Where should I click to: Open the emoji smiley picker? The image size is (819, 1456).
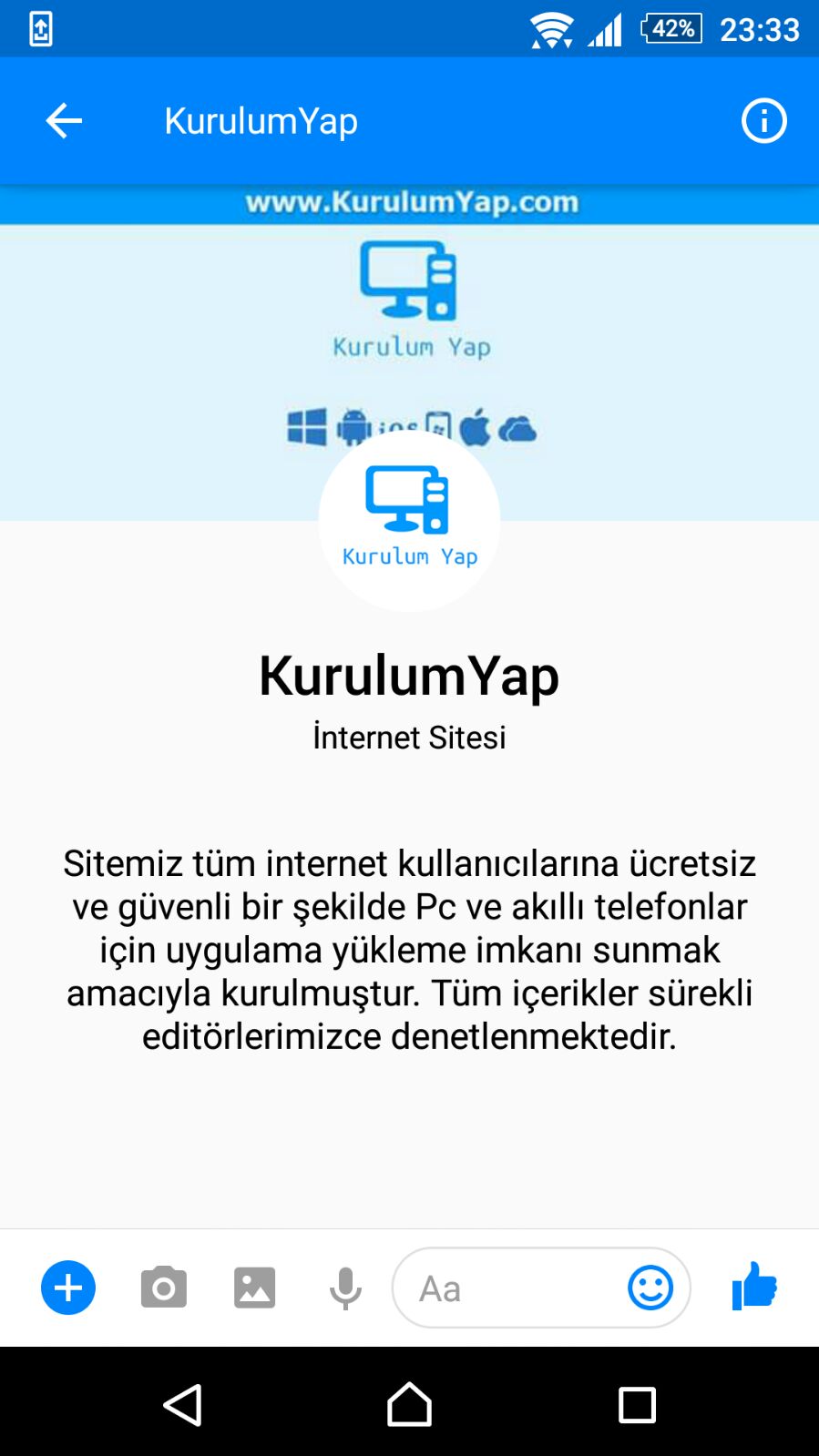[650, 1288]
